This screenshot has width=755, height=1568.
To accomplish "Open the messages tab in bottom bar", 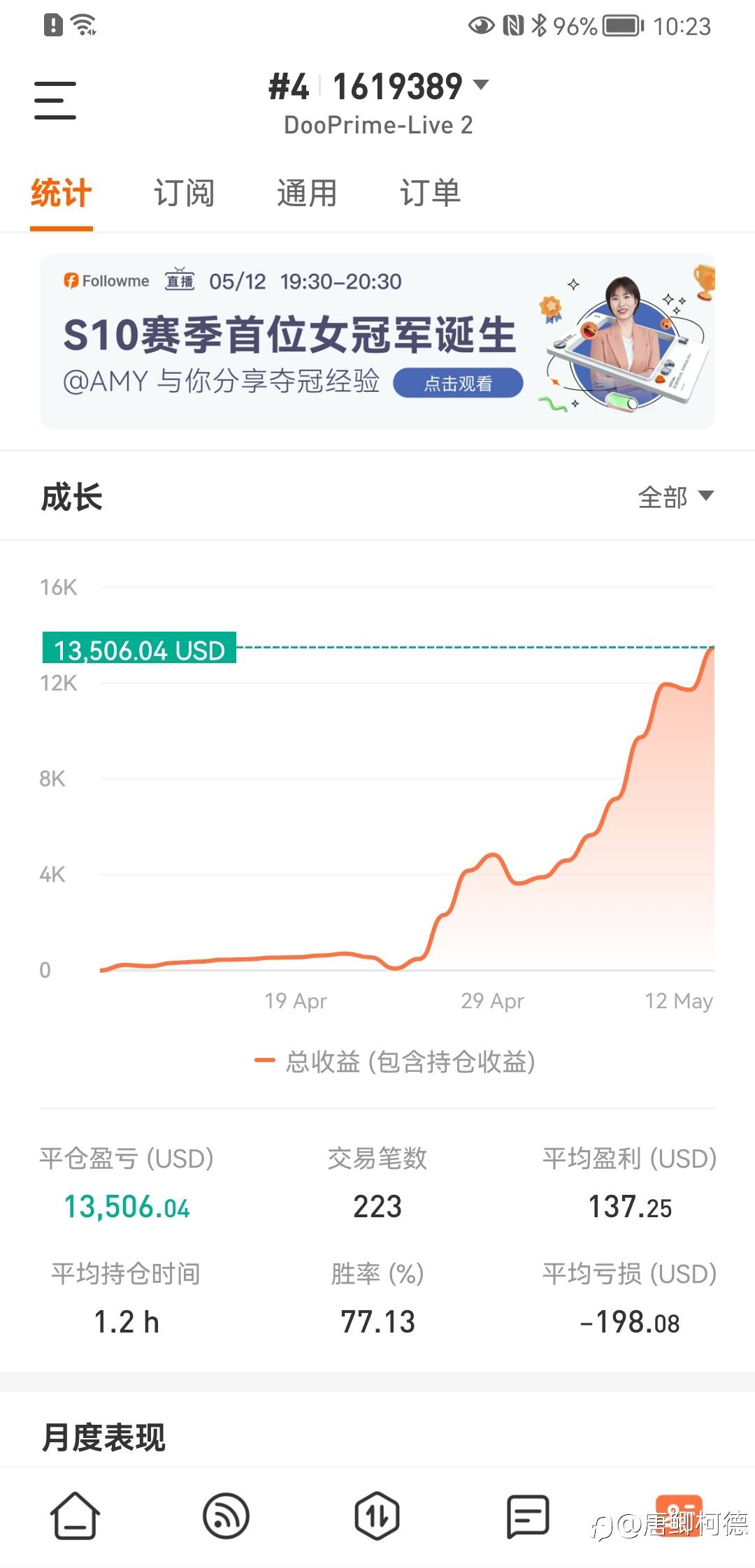I will click(528, 1516).
